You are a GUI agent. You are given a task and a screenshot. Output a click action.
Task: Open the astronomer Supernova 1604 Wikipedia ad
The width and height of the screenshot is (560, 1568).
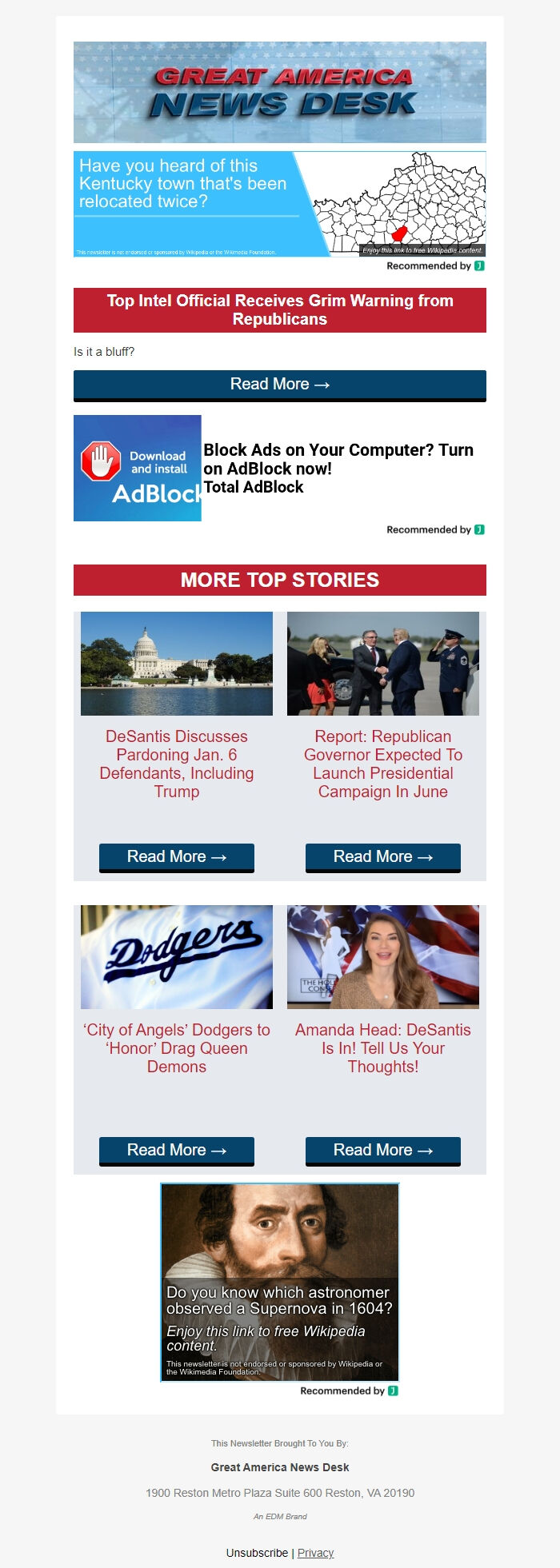(x=279, y=1282)
